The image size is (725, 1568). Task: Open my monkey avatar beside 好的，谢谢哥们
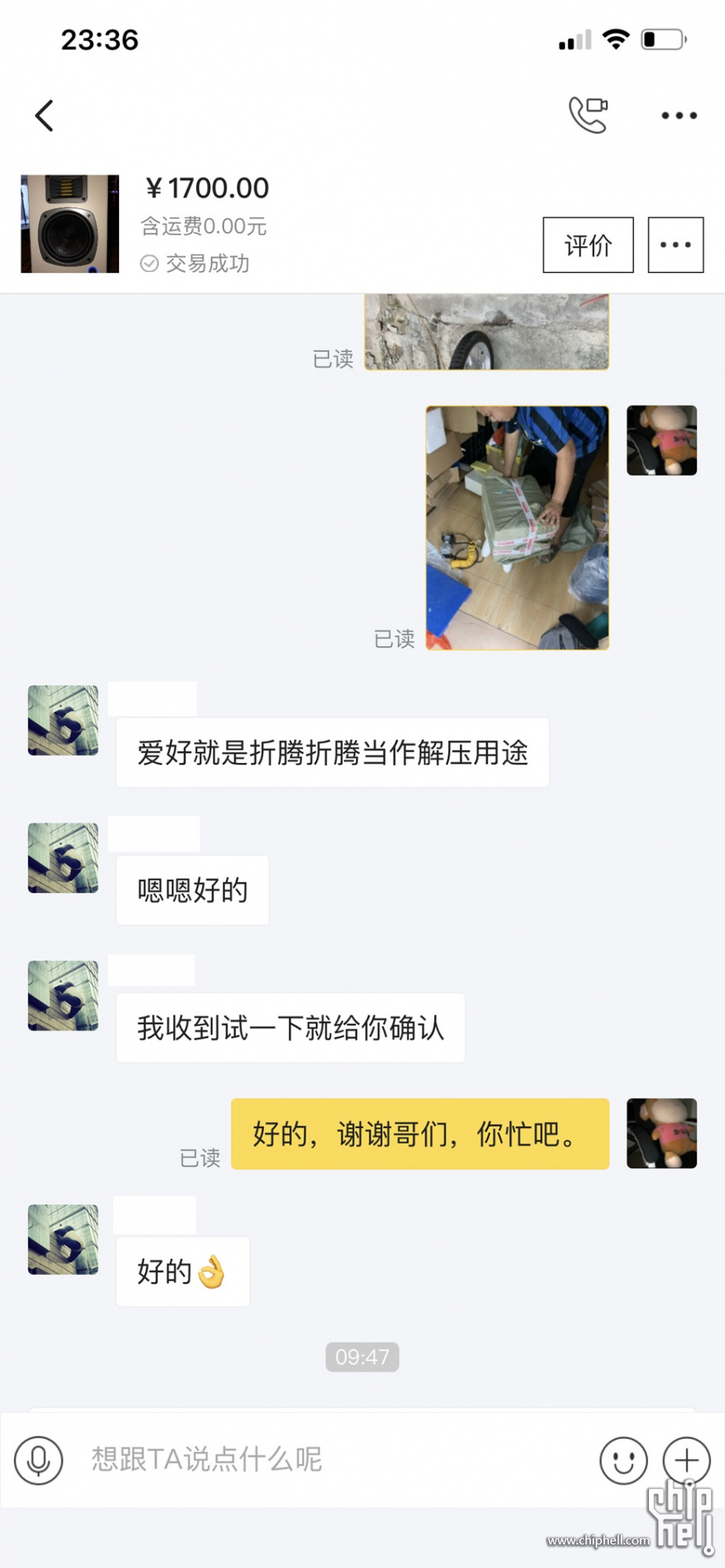662,1134
